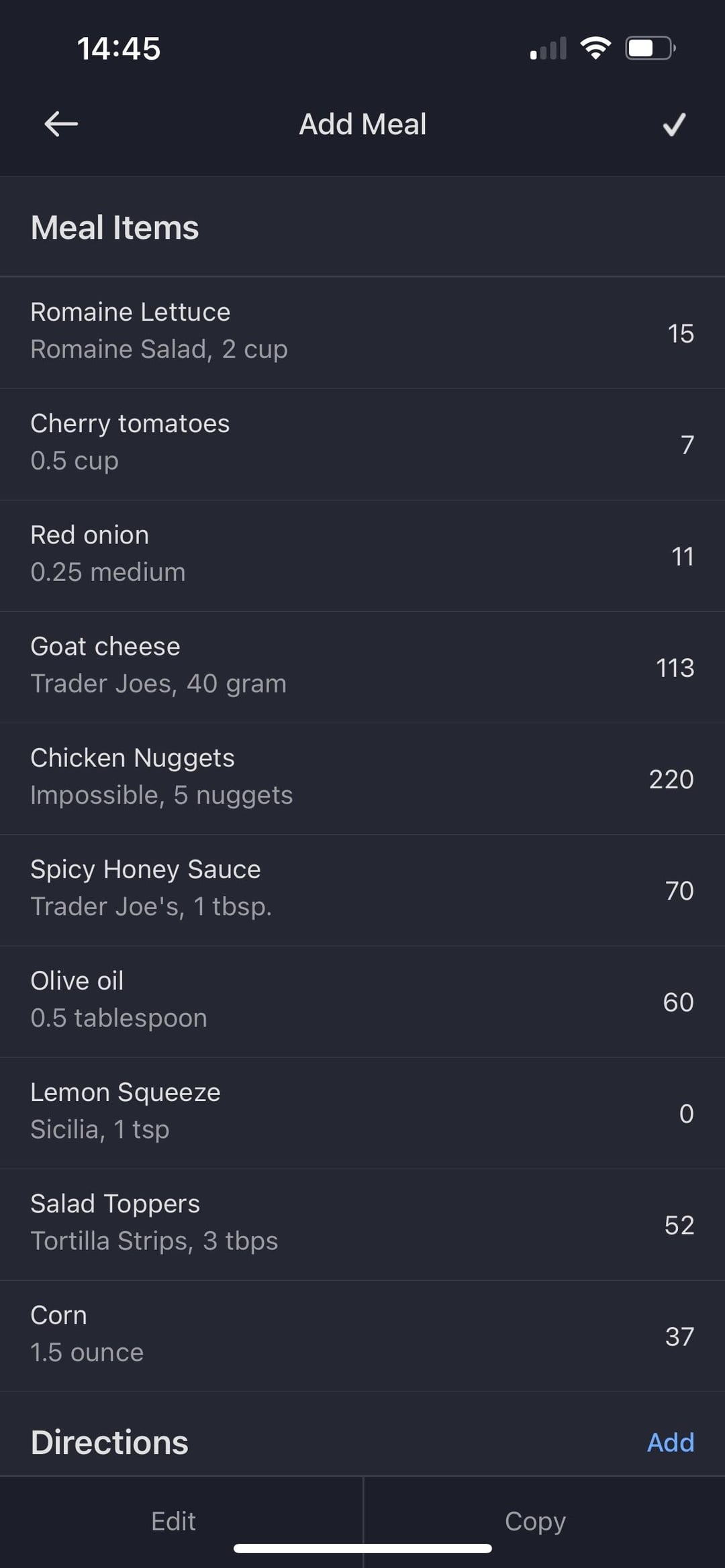This screenshot has width=725, height=1568.
Task: Open the Cherry tomatoes item
Action: click(362, 444)
